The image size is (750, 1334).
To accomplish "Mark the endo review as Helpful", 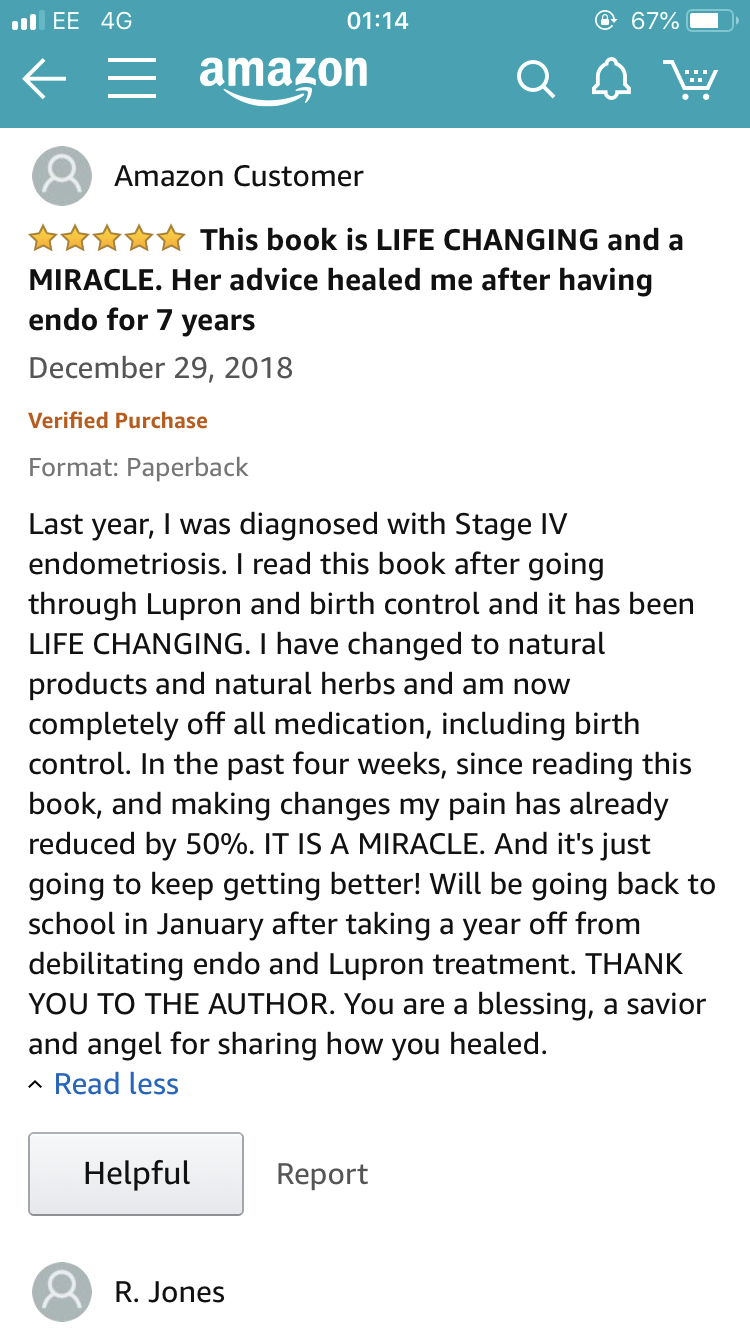I will [x=136, y=1173].
